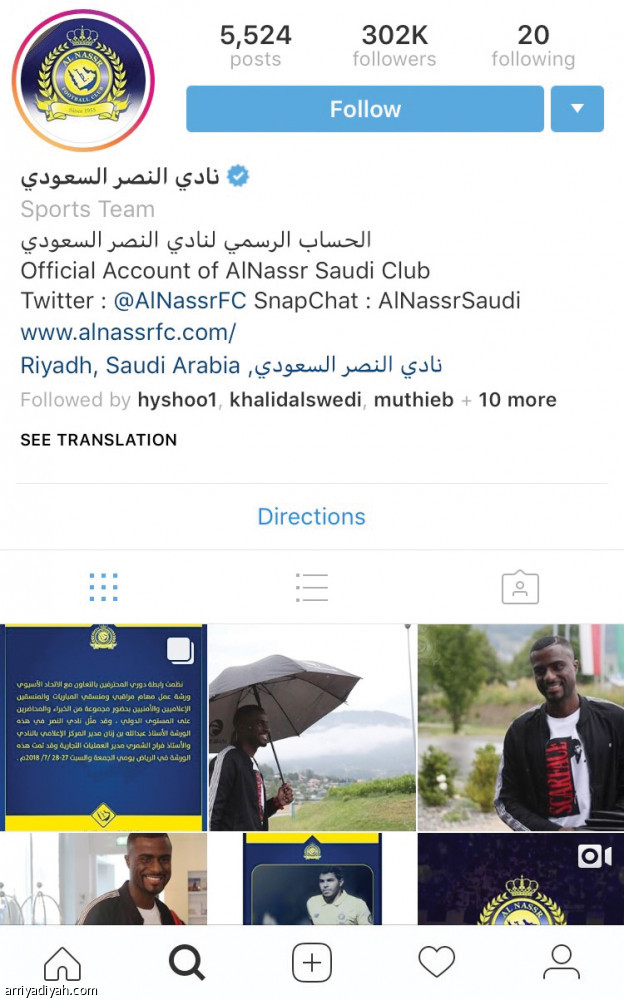View the 20 following list
The width and height of the screenshot is (624, 1000).
[533, 46]
